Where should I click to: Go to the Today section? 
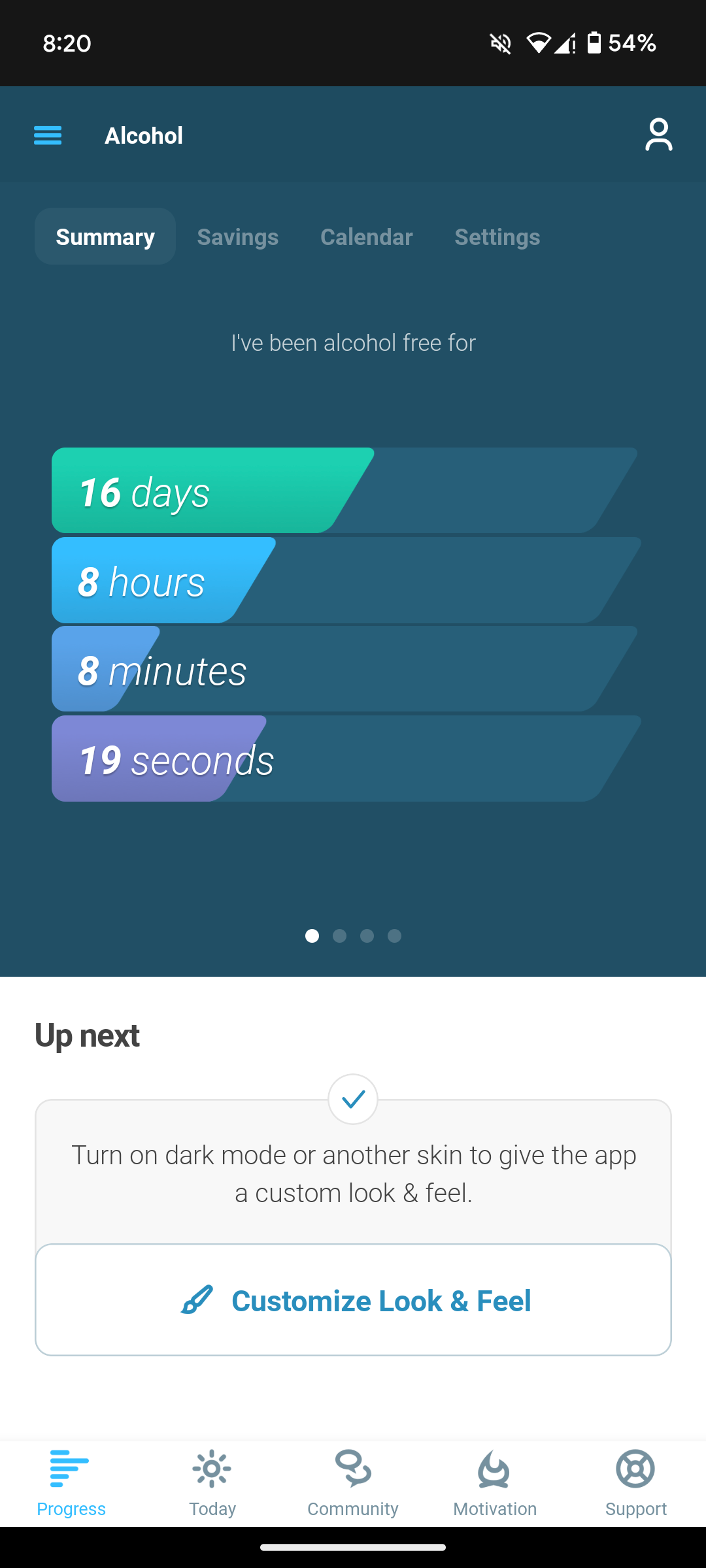pyautogui.click(x=212, y=1483)
